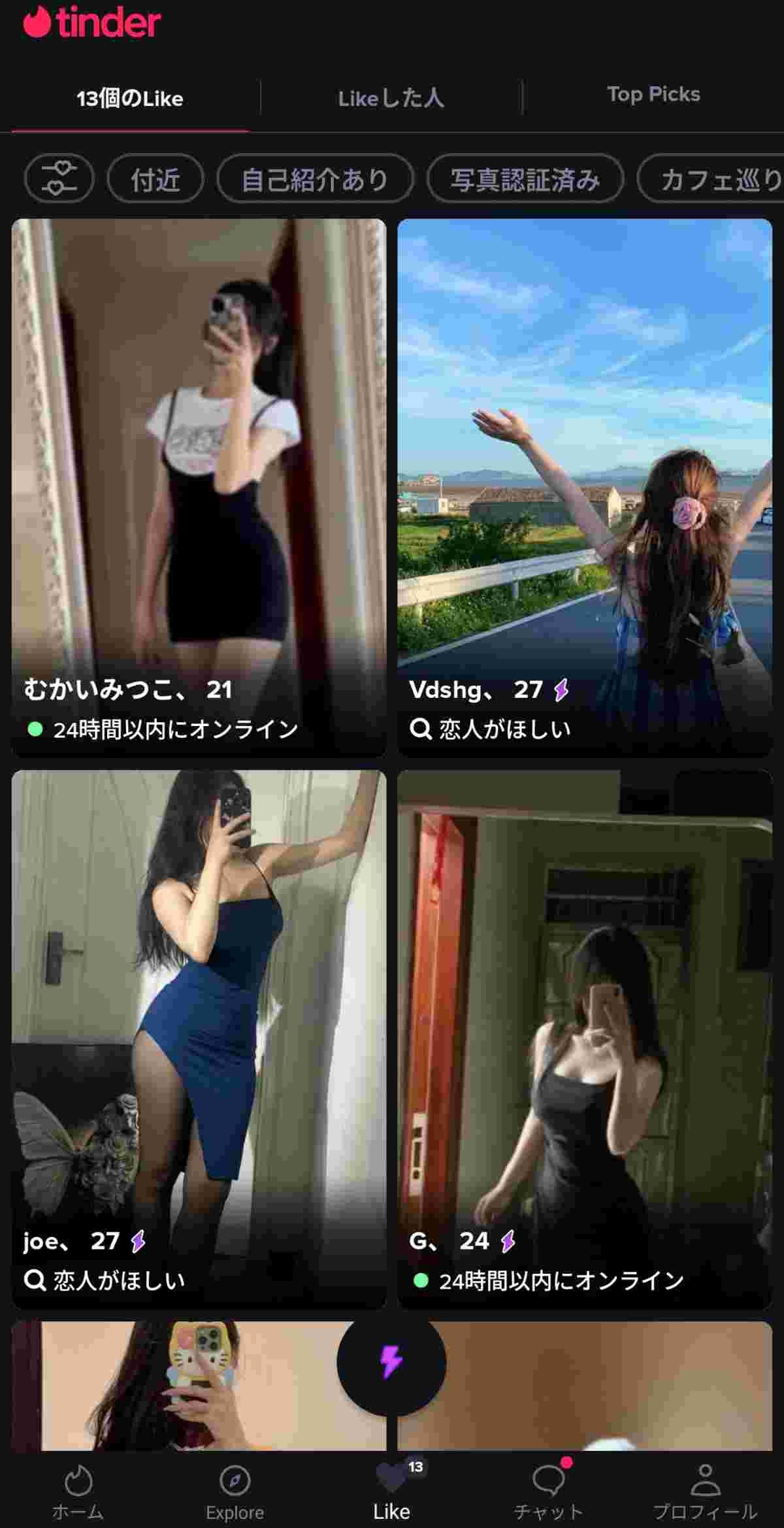The width and height of the screenshot is (784, 1528).
Task: Select the 13個のLike tab
Action: click(x=129, y=99)
